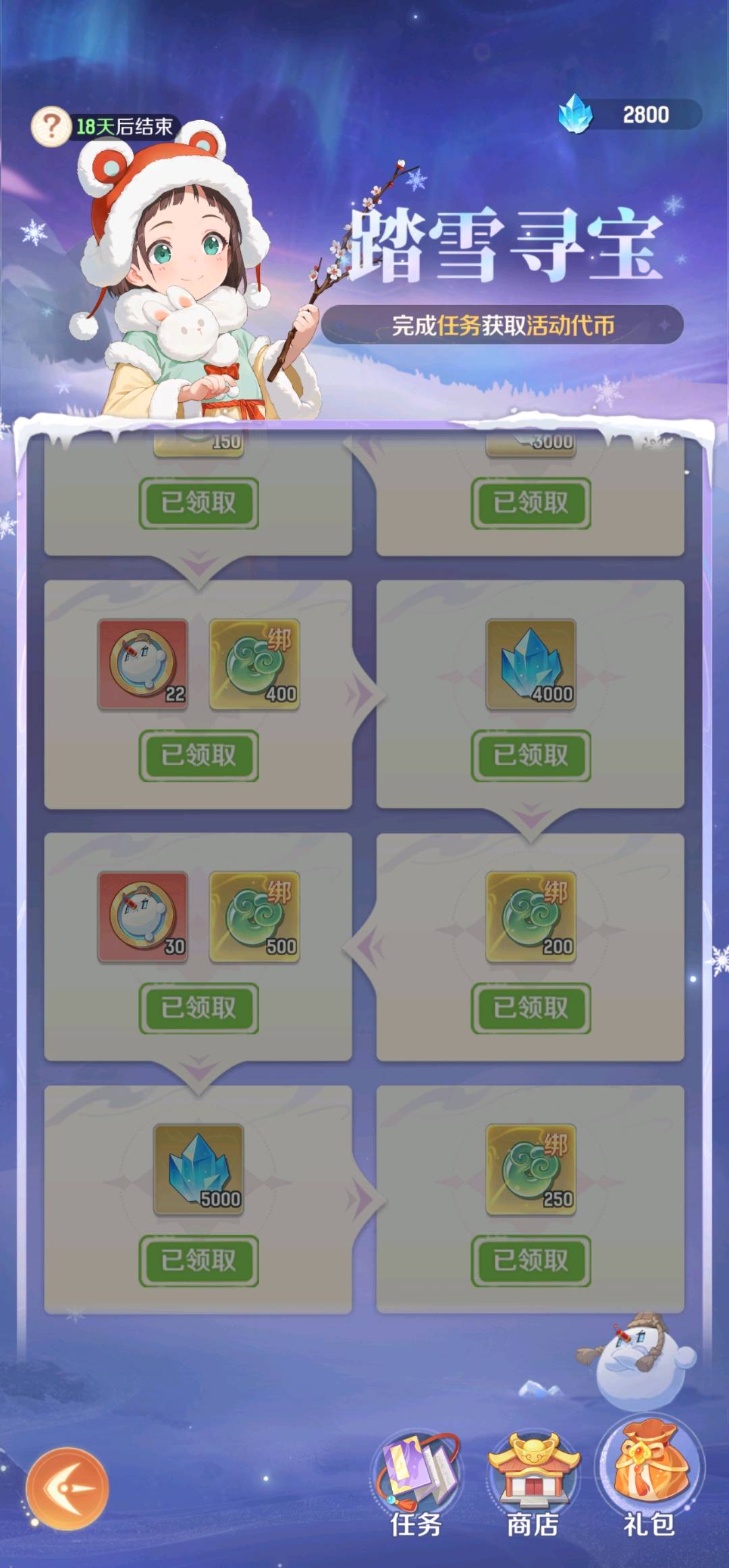Go back with the orange arrow button
729x1568 pixels.
67,1488
